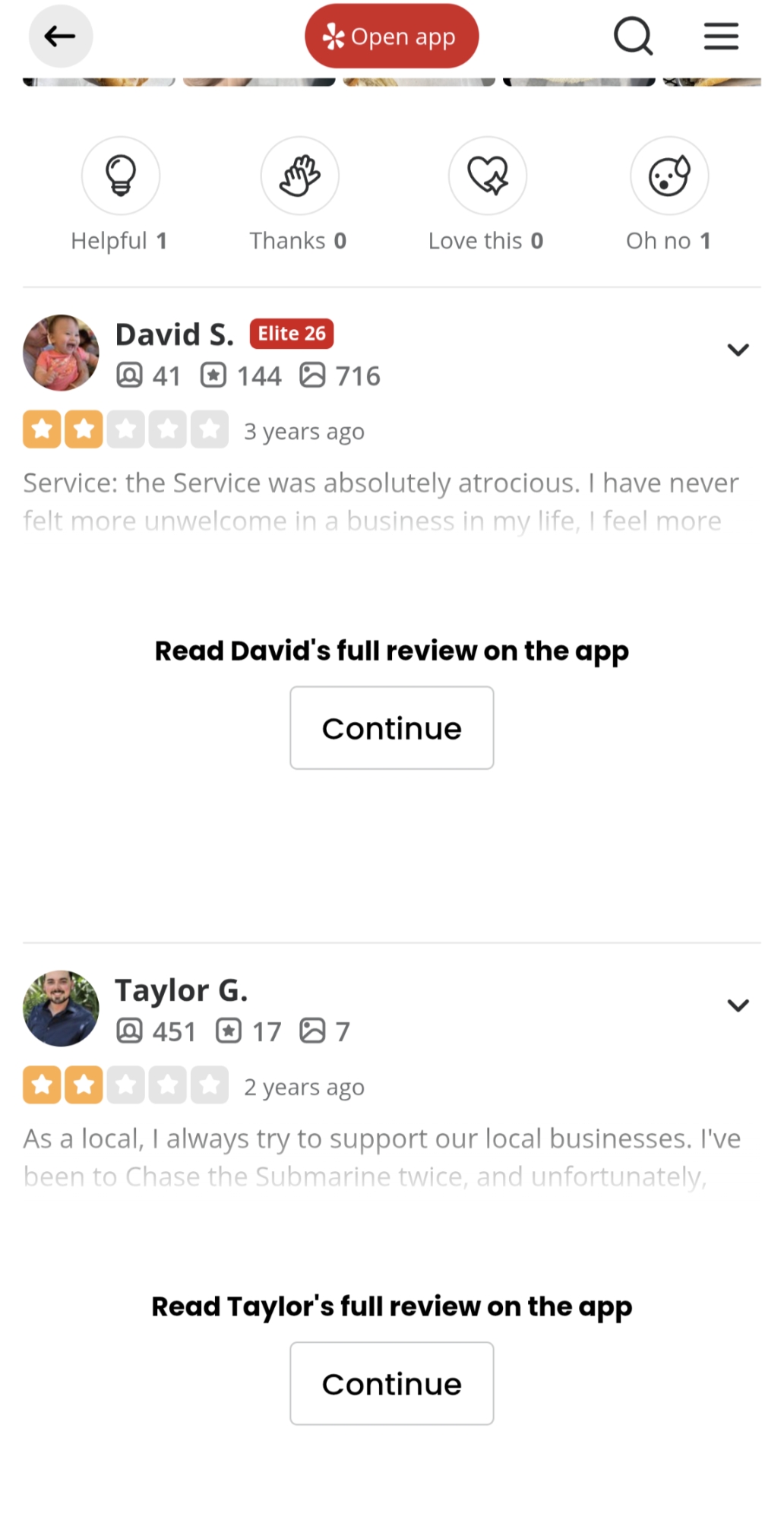Expand options chevron on David S.'s review
Screen dimensions: 784x1520
tap(738, 350)
